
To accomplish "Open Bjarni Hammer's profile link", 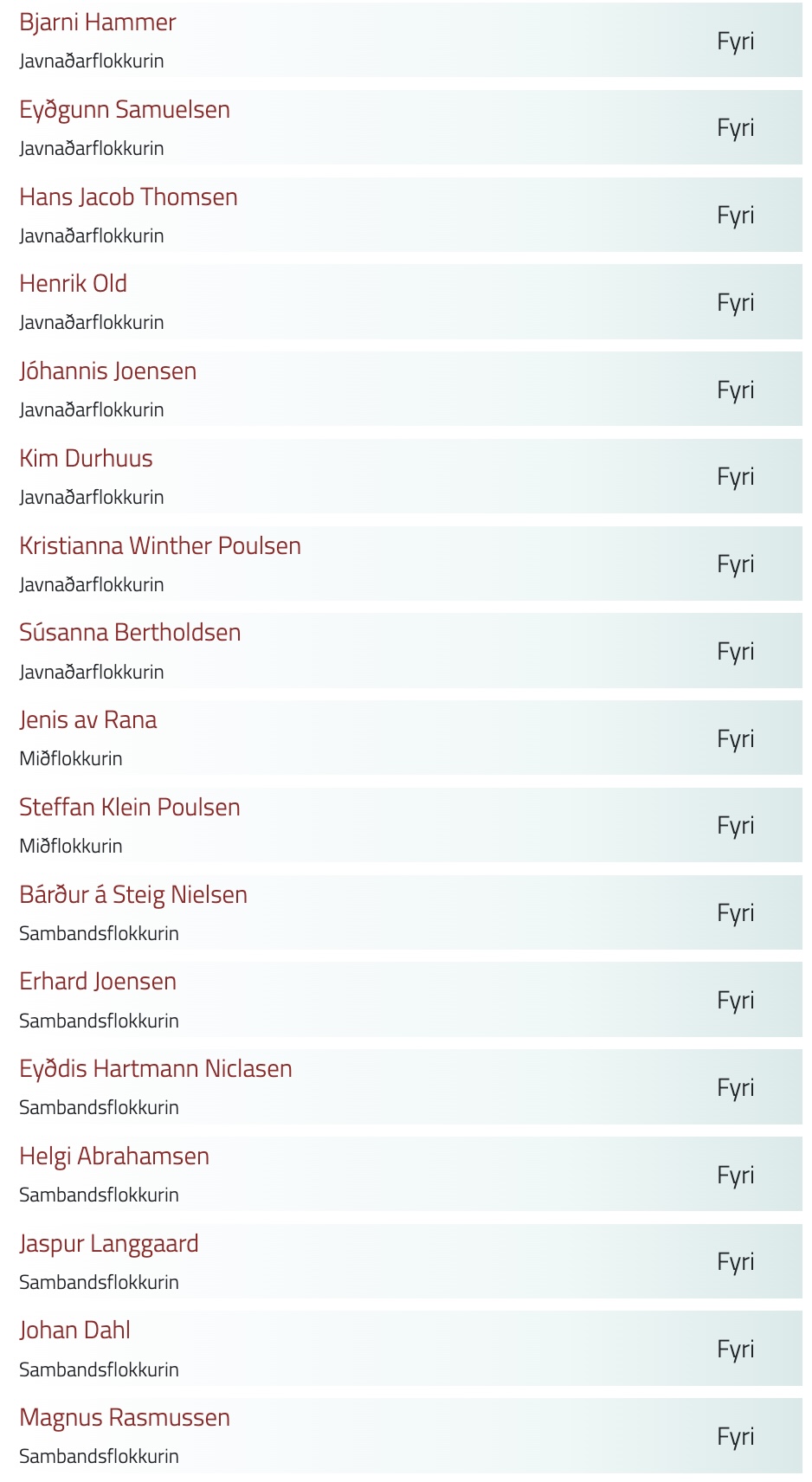I will pyautogui.click(x=98, y=23).
